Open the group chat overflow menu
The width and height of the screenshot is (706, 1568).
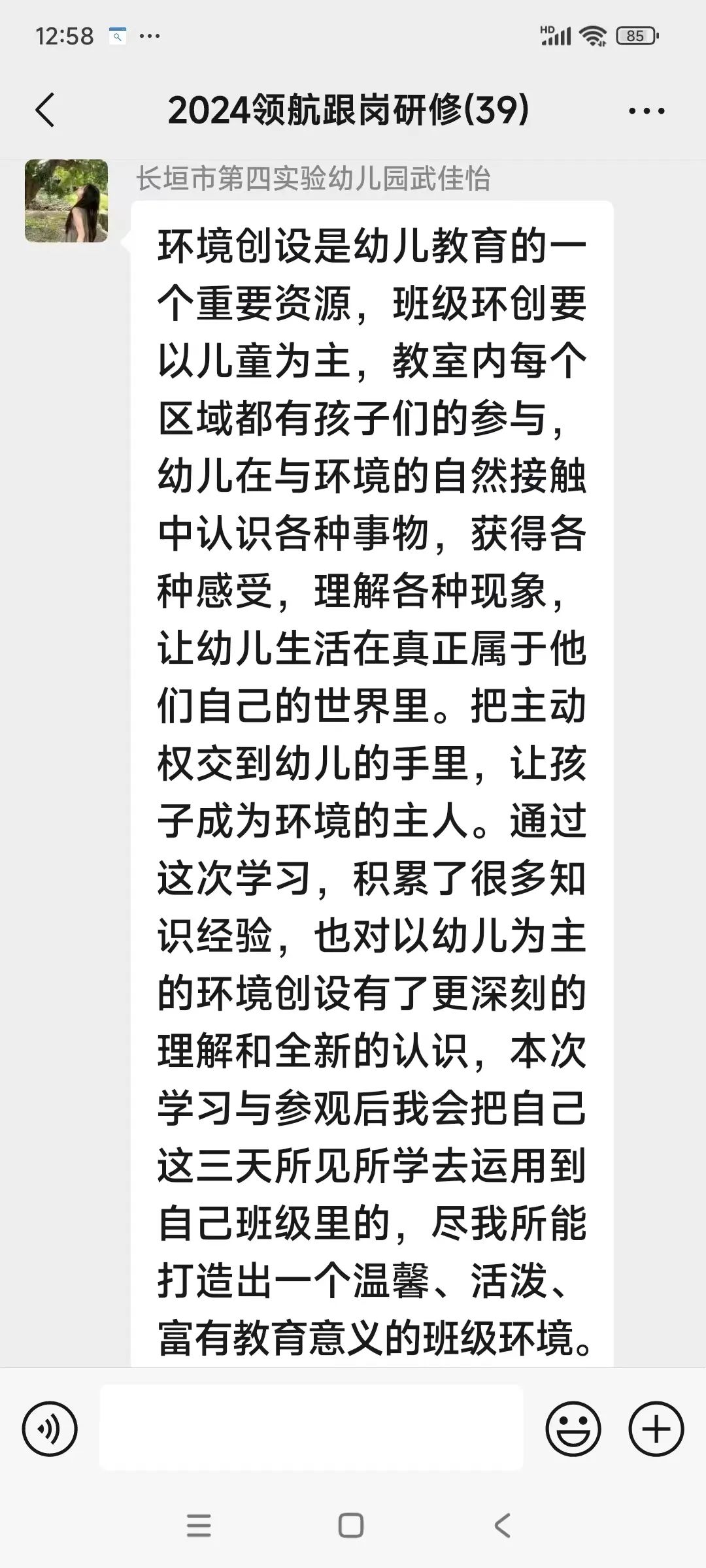pyautogui.click(x=647, y=110)
